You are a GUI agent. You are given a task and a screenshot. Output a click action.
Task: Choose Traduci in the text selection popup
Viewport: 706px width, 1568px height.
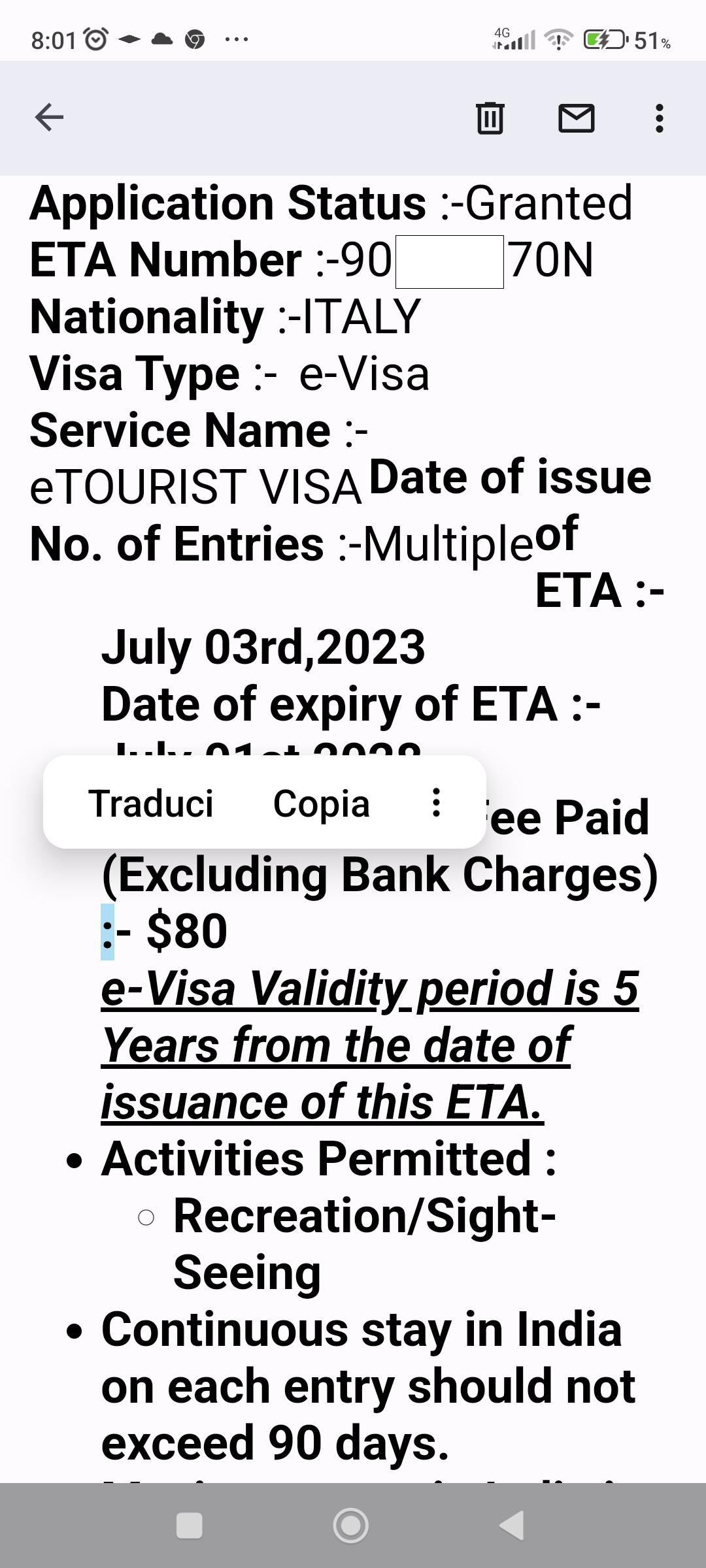pos(151,803)
